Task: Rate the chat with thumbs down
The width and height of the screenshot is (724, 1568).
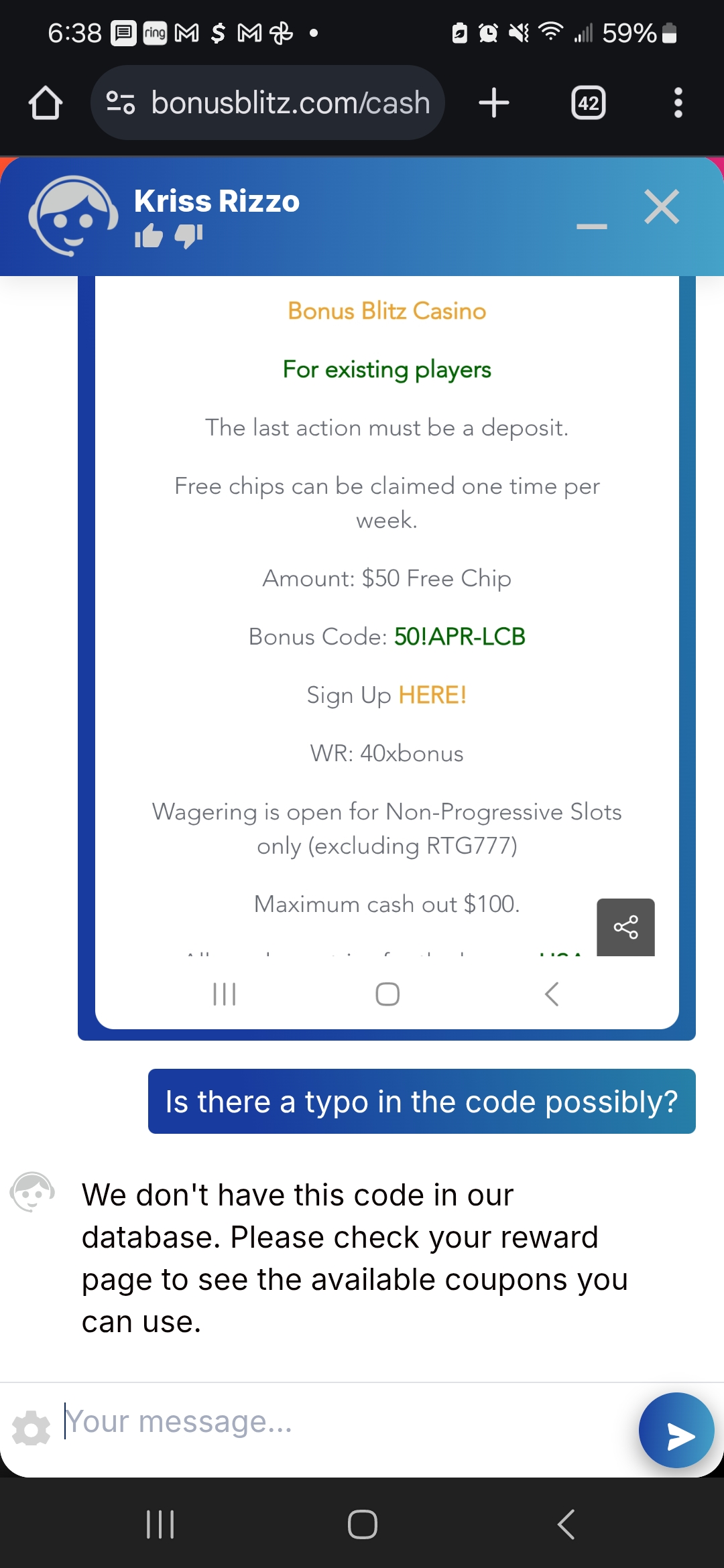Action: 188,236
